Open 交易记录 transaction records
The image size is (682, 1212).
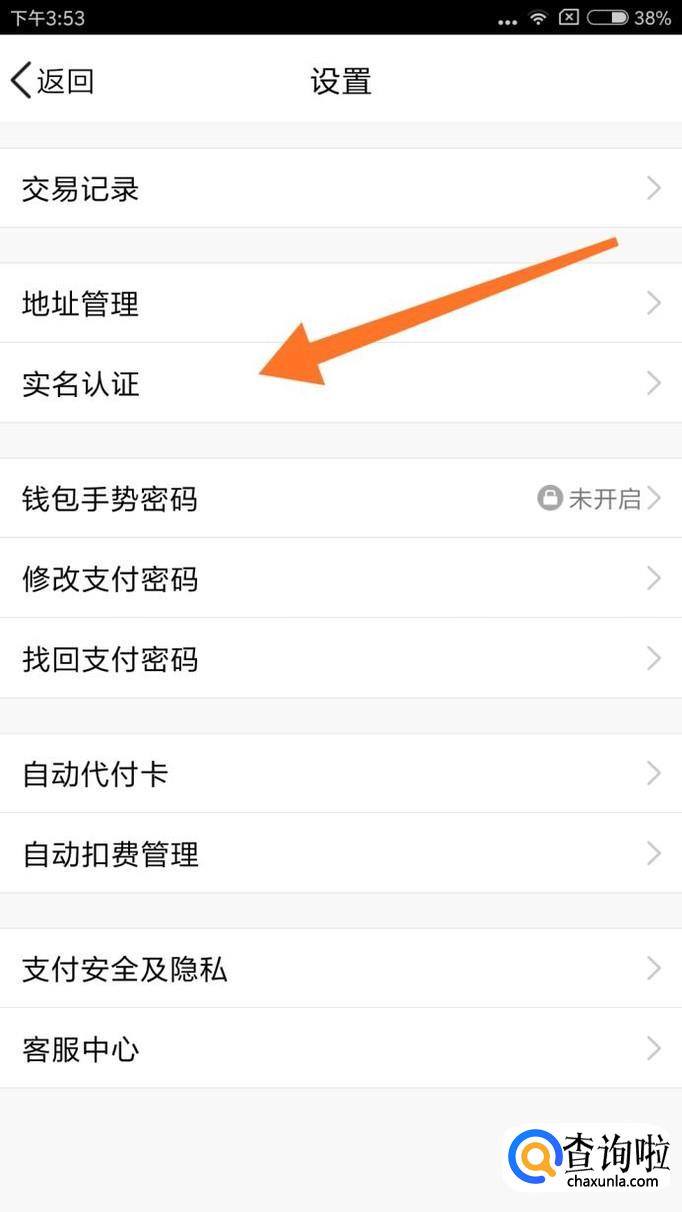pyautogui.click(x=341, y=188)
